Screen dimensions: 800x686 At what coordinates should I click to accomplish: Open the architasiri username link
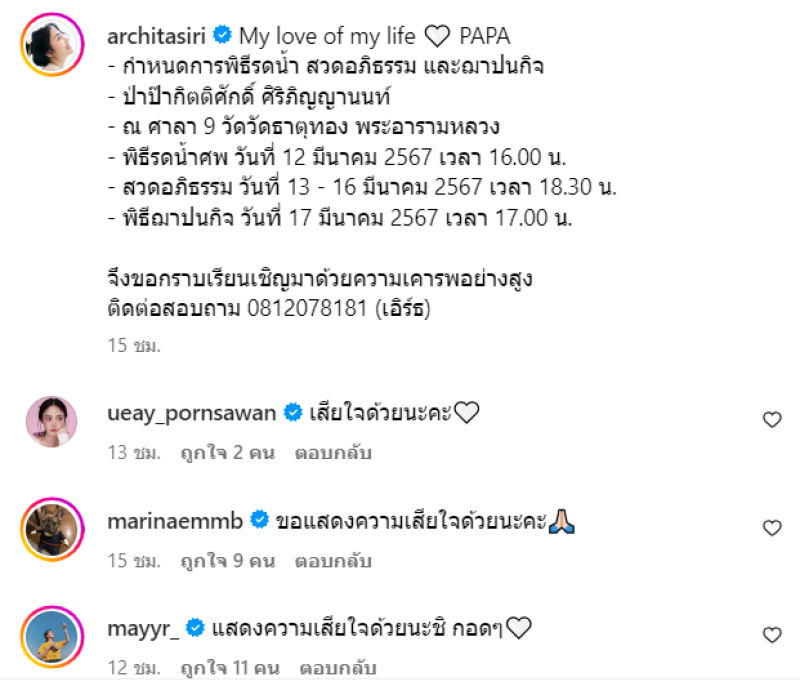point(154,36)
